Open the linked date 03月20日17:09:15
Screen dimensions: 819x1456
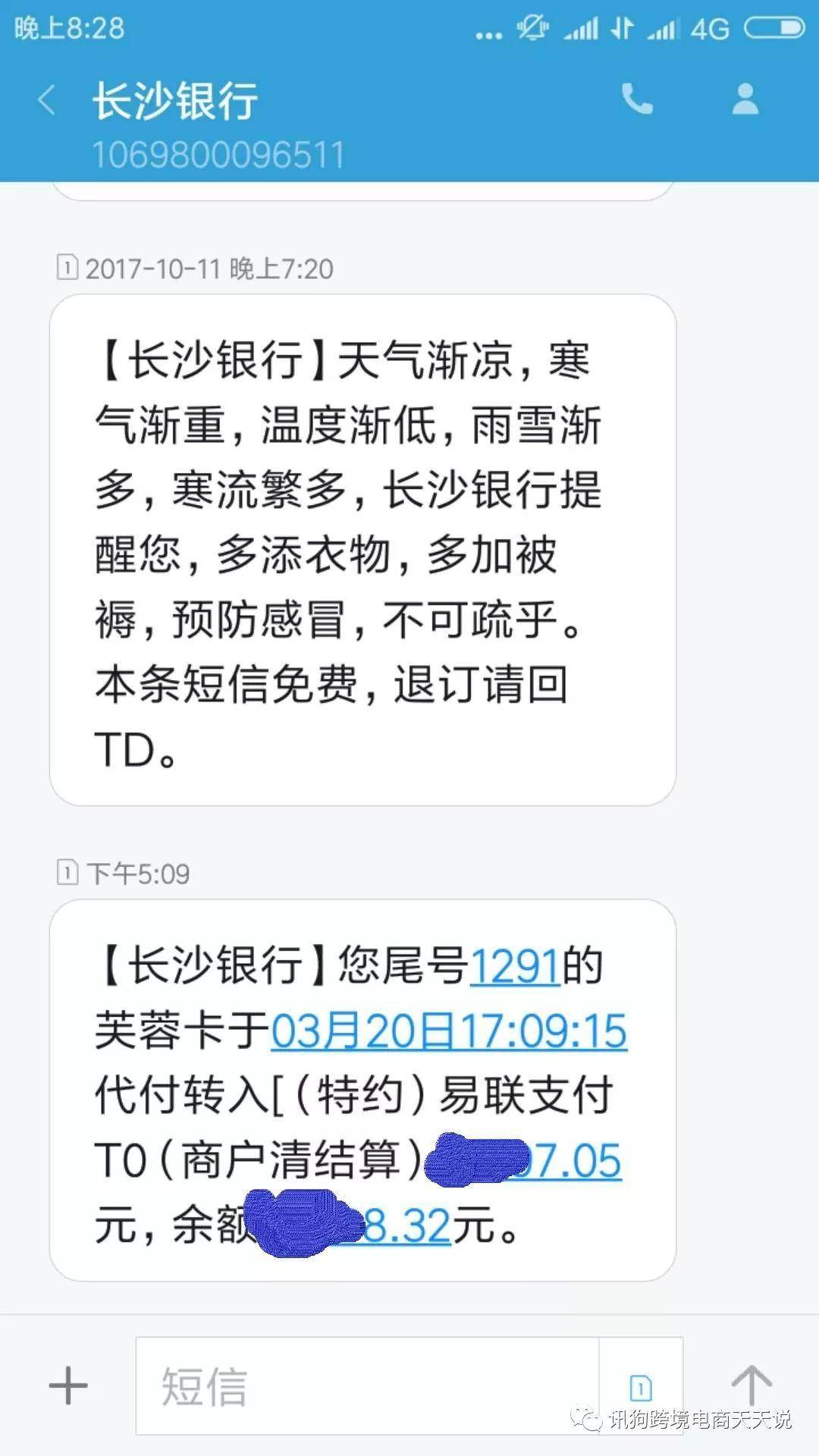(x=449, y=1031)
